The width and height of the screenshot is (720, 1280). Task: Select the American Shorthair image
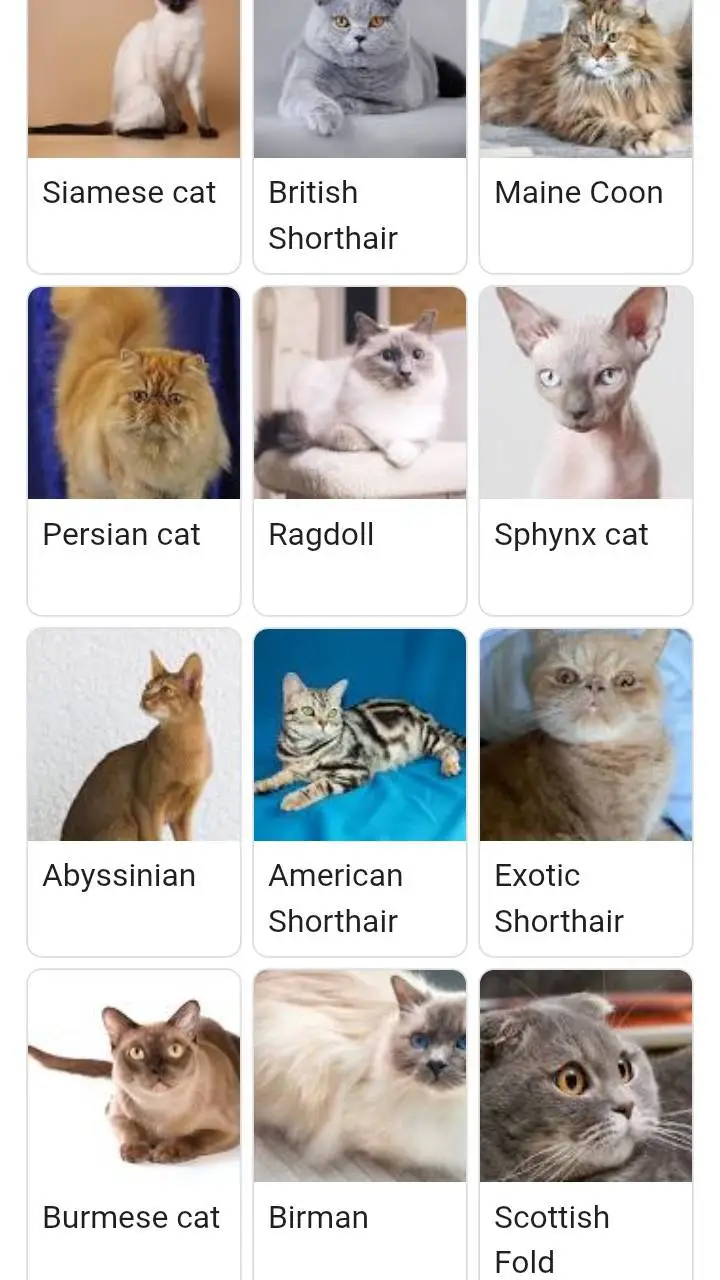point(360,734)
